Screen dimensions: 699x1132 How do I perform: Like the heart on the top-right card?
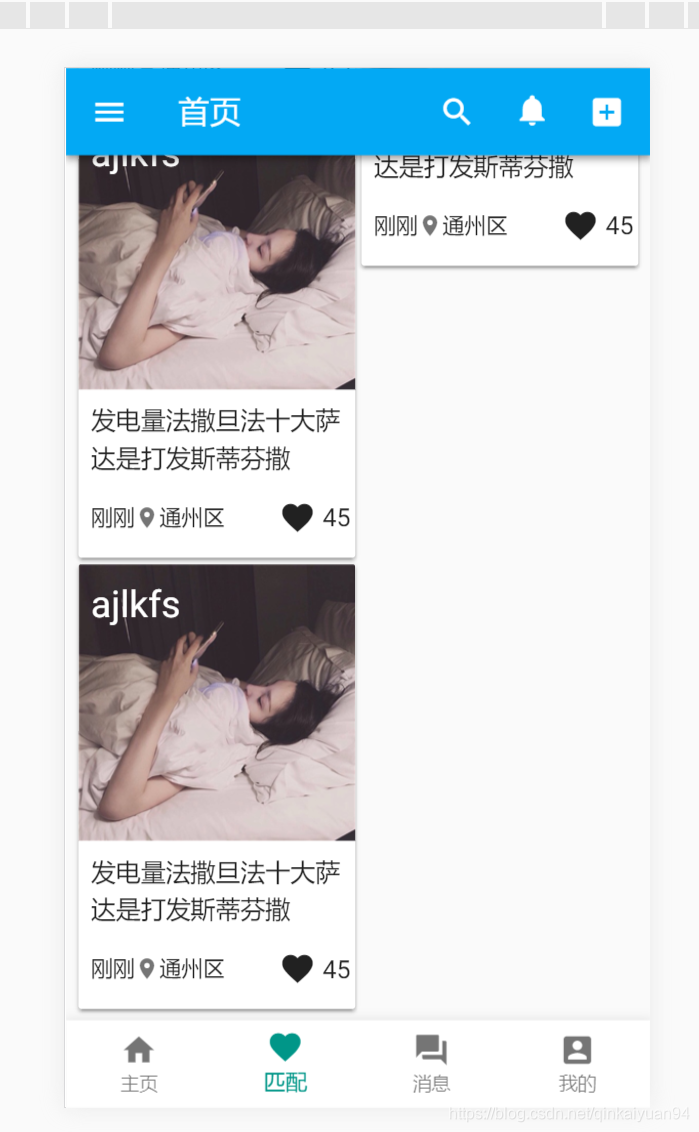580,225
